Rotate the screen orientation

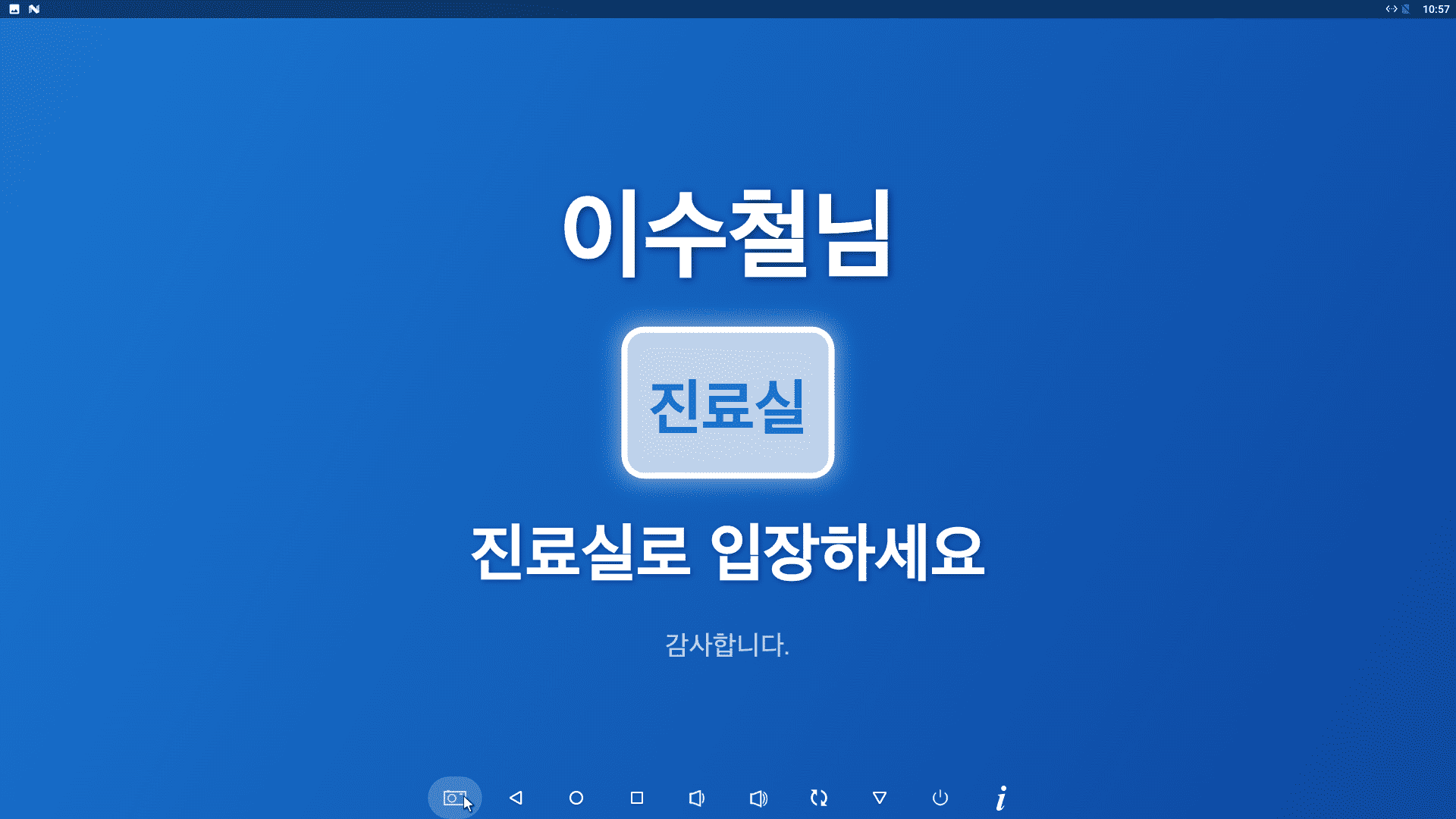[819, 798]
